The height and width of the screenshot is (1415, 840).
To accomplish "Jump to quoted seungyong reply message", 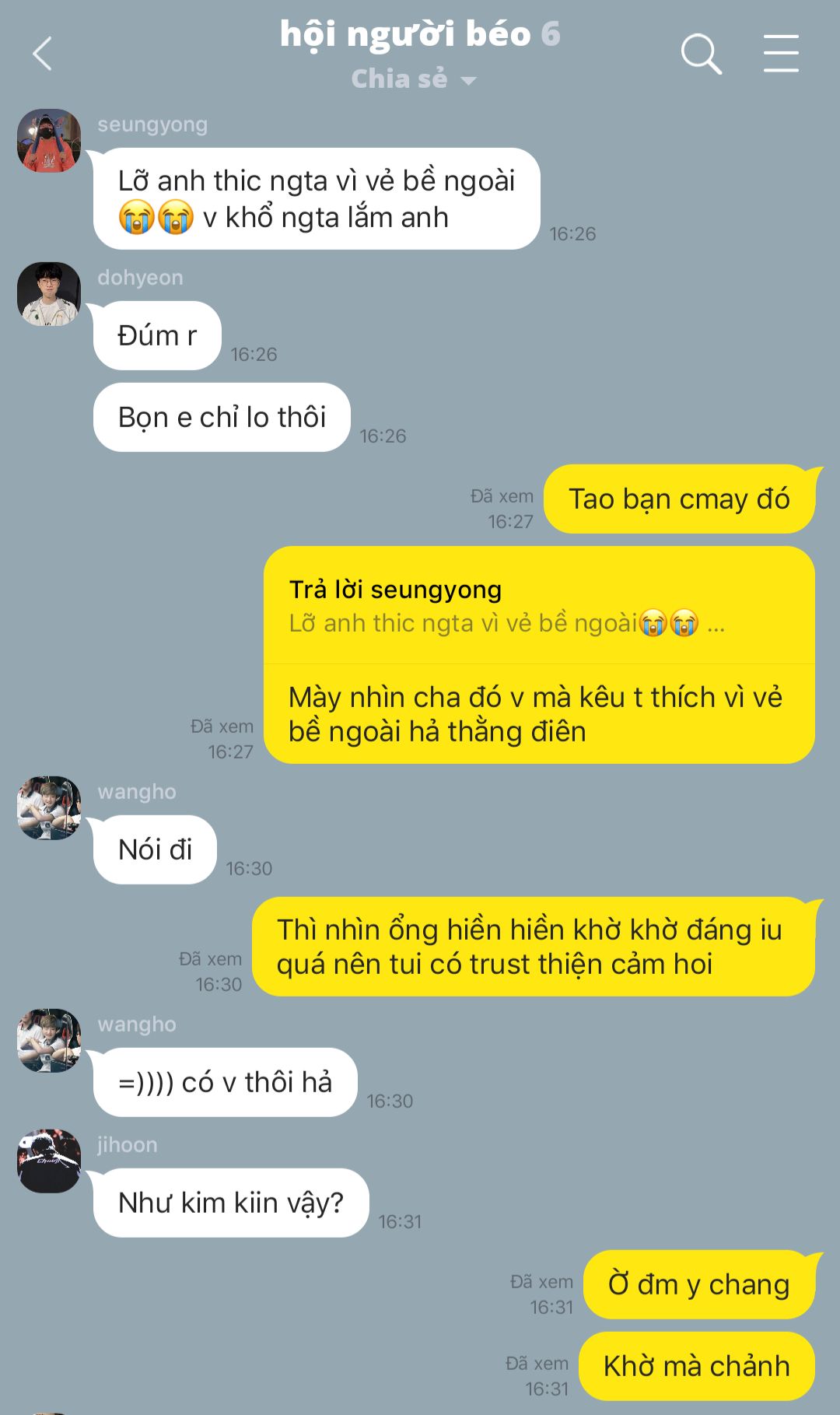I will point(506,607).
